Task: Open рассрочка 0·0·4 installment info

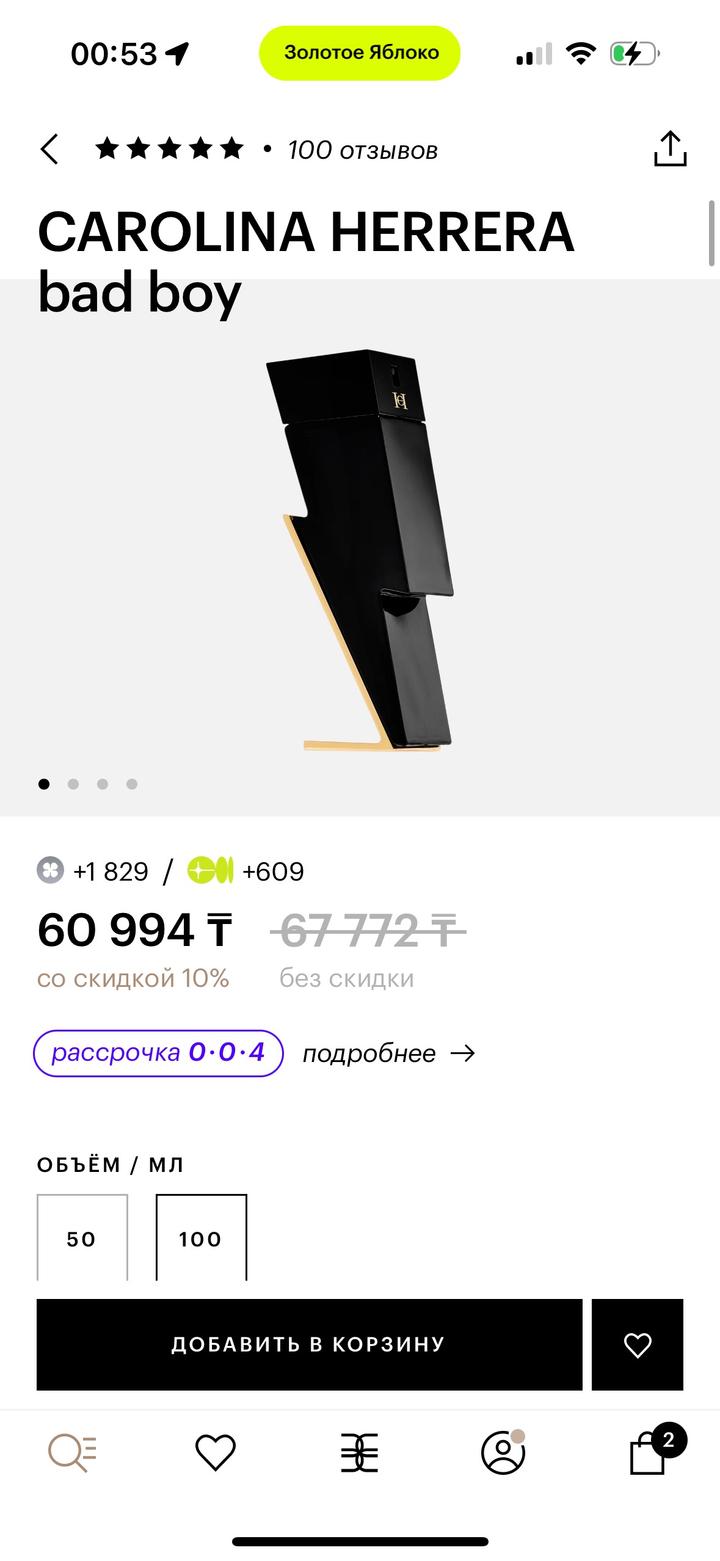Action: 158,1053
